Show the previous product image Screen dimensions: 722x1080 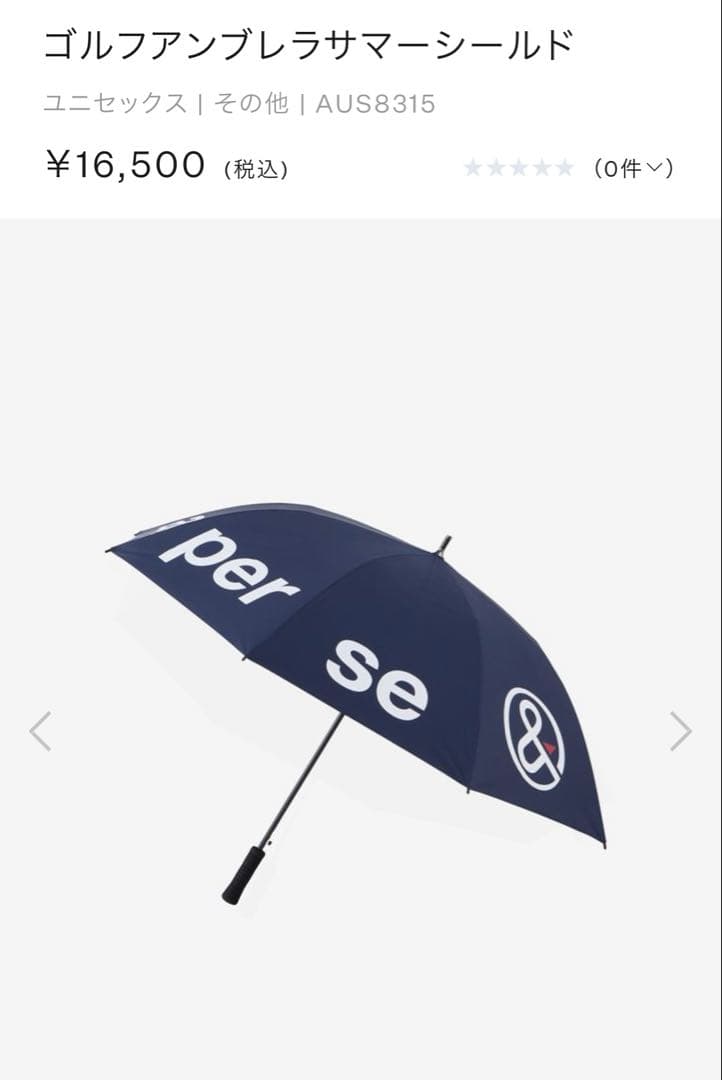pyautogui.click(x=40, y=731)
